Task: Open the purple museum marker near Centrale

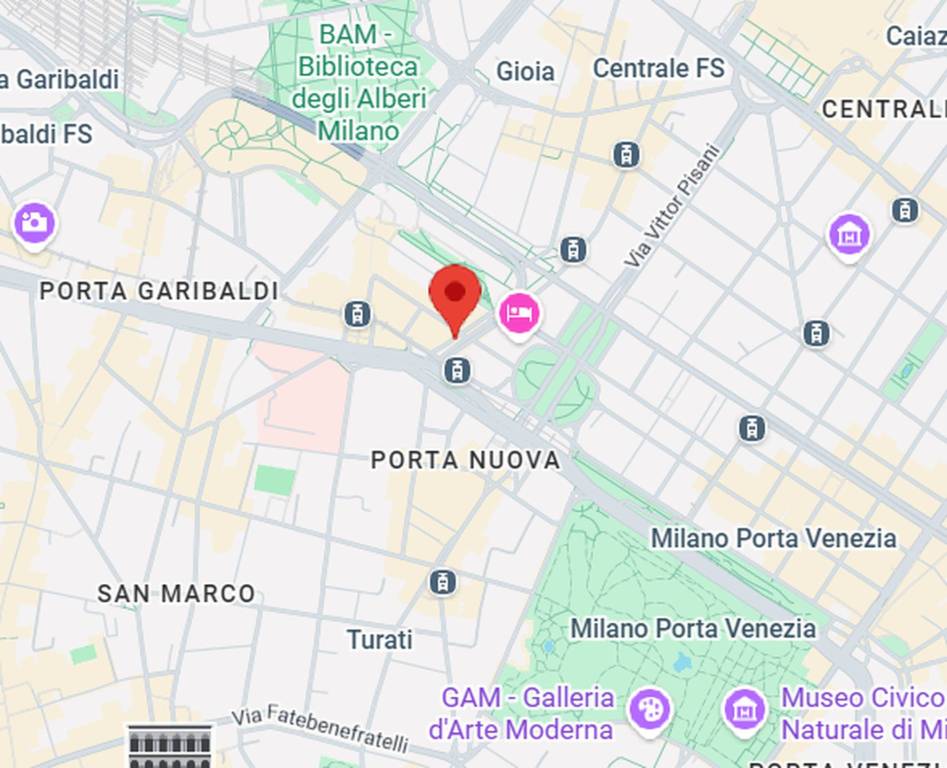Action: pos(849,235)
